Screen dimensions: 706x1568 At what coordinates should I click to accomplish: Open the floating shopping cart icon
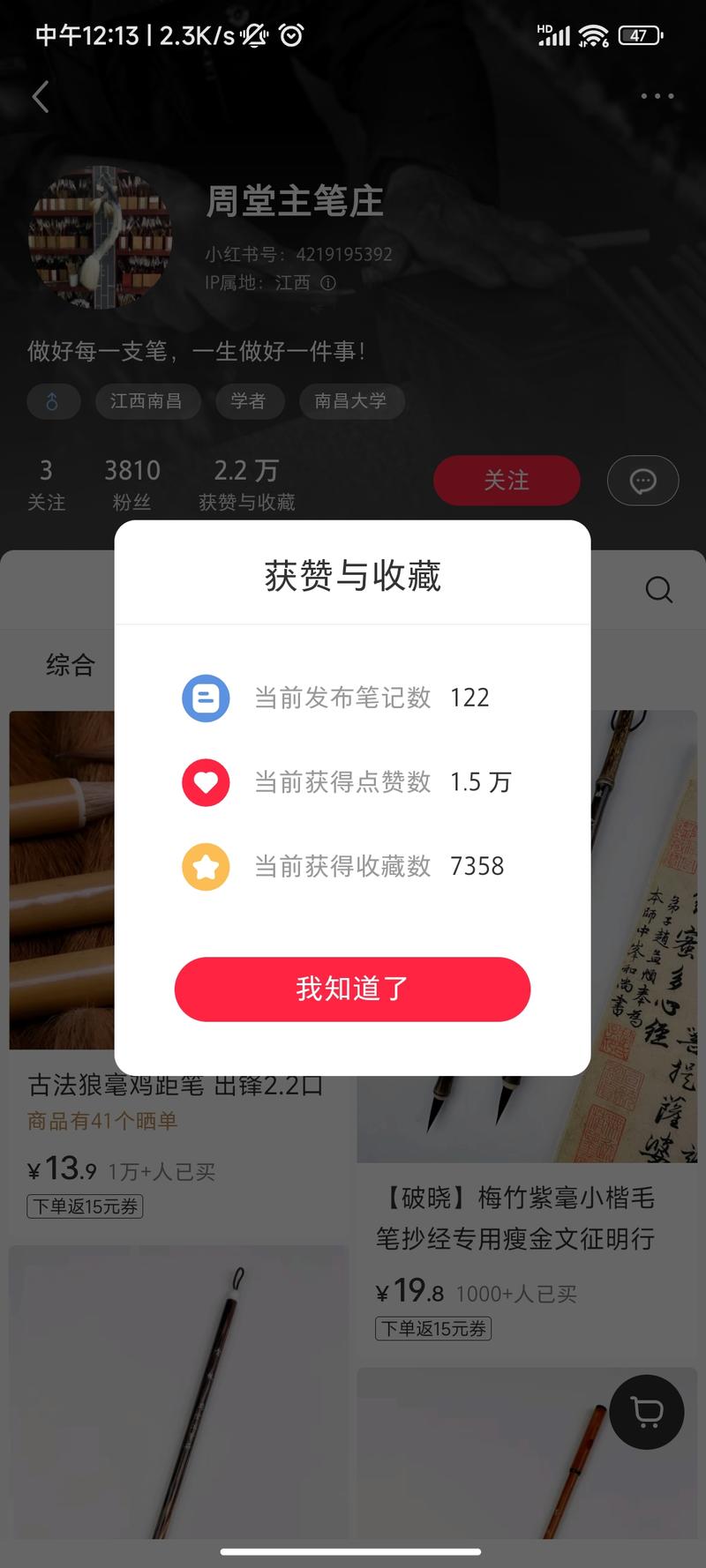[647, 1412]
